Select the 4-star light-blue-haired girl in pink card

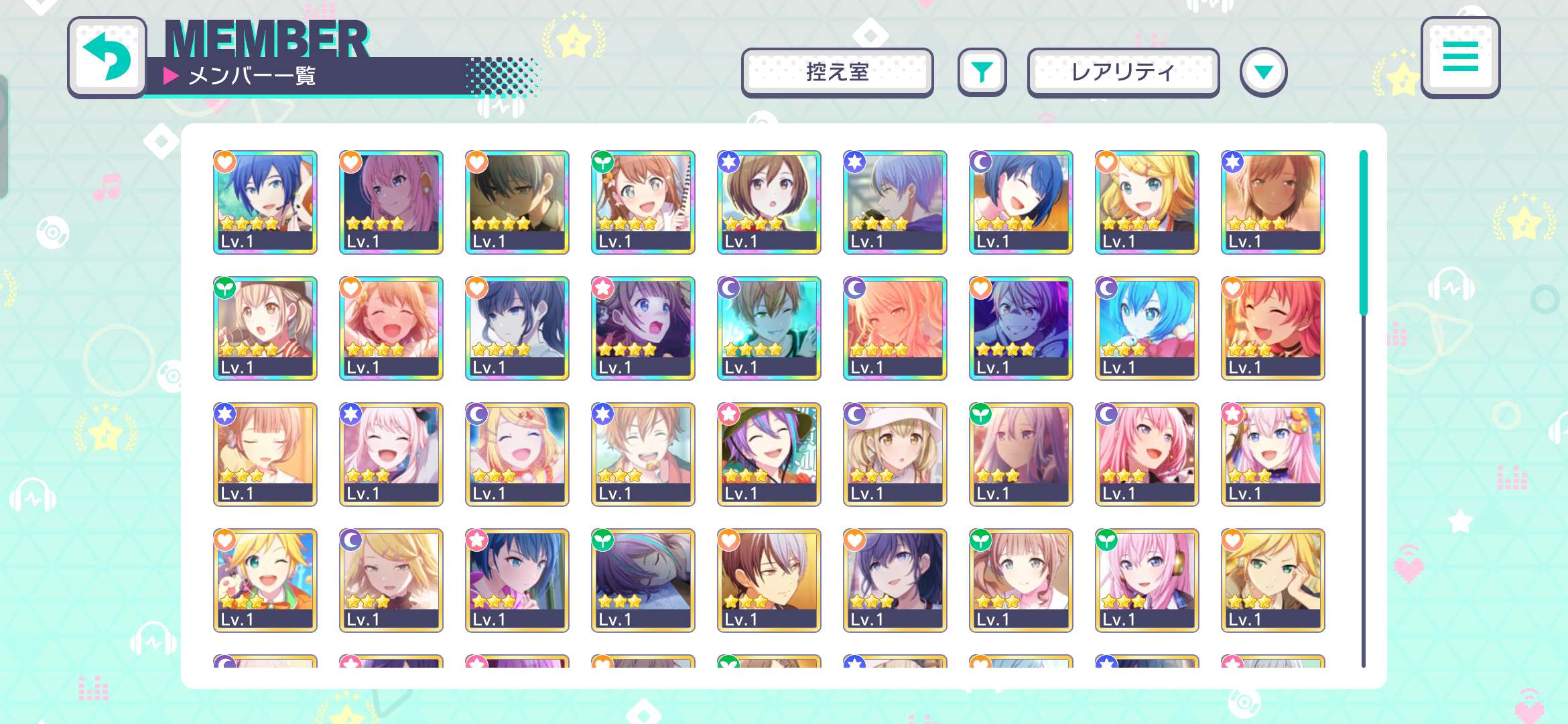pos(1147,328)
